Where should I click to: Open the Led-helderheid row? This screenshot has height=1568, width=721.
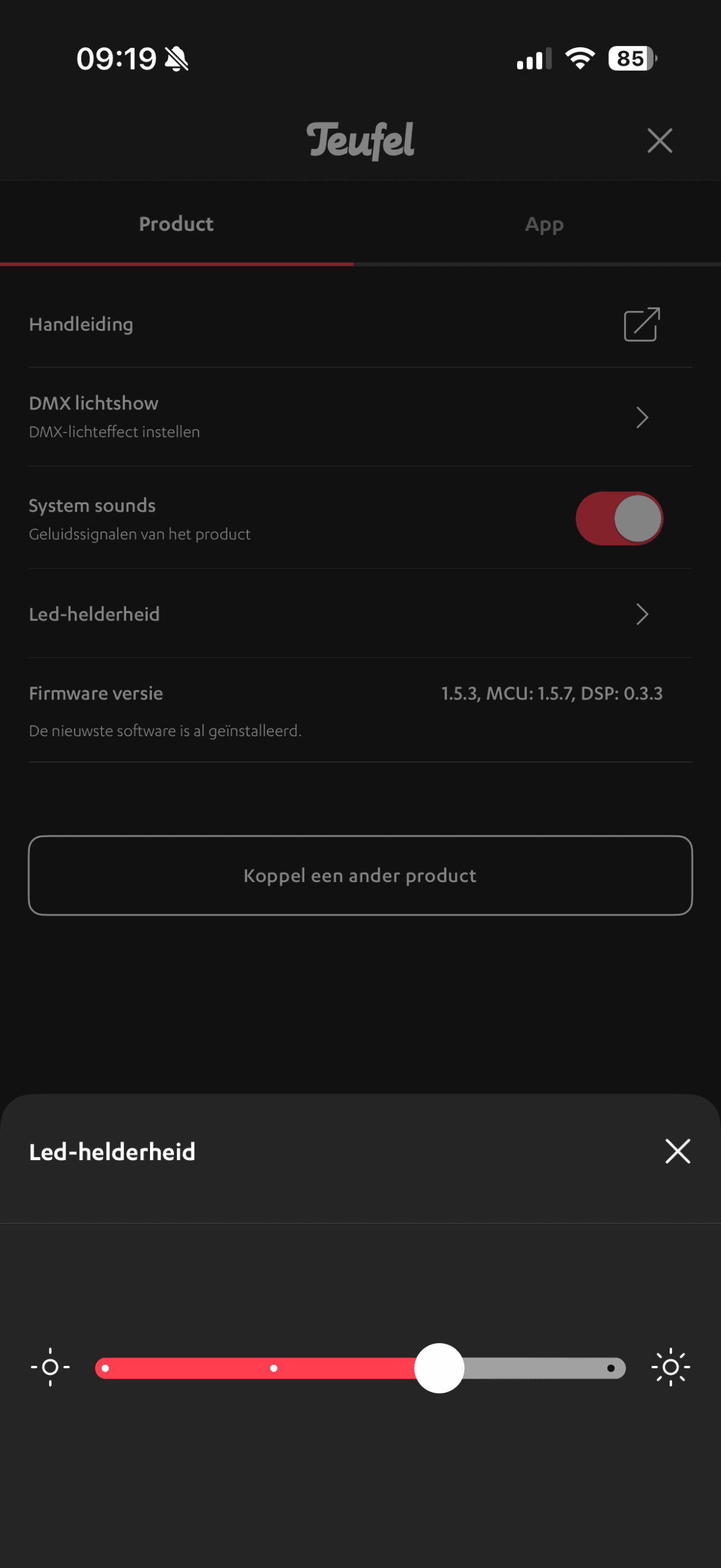(360, 614)
